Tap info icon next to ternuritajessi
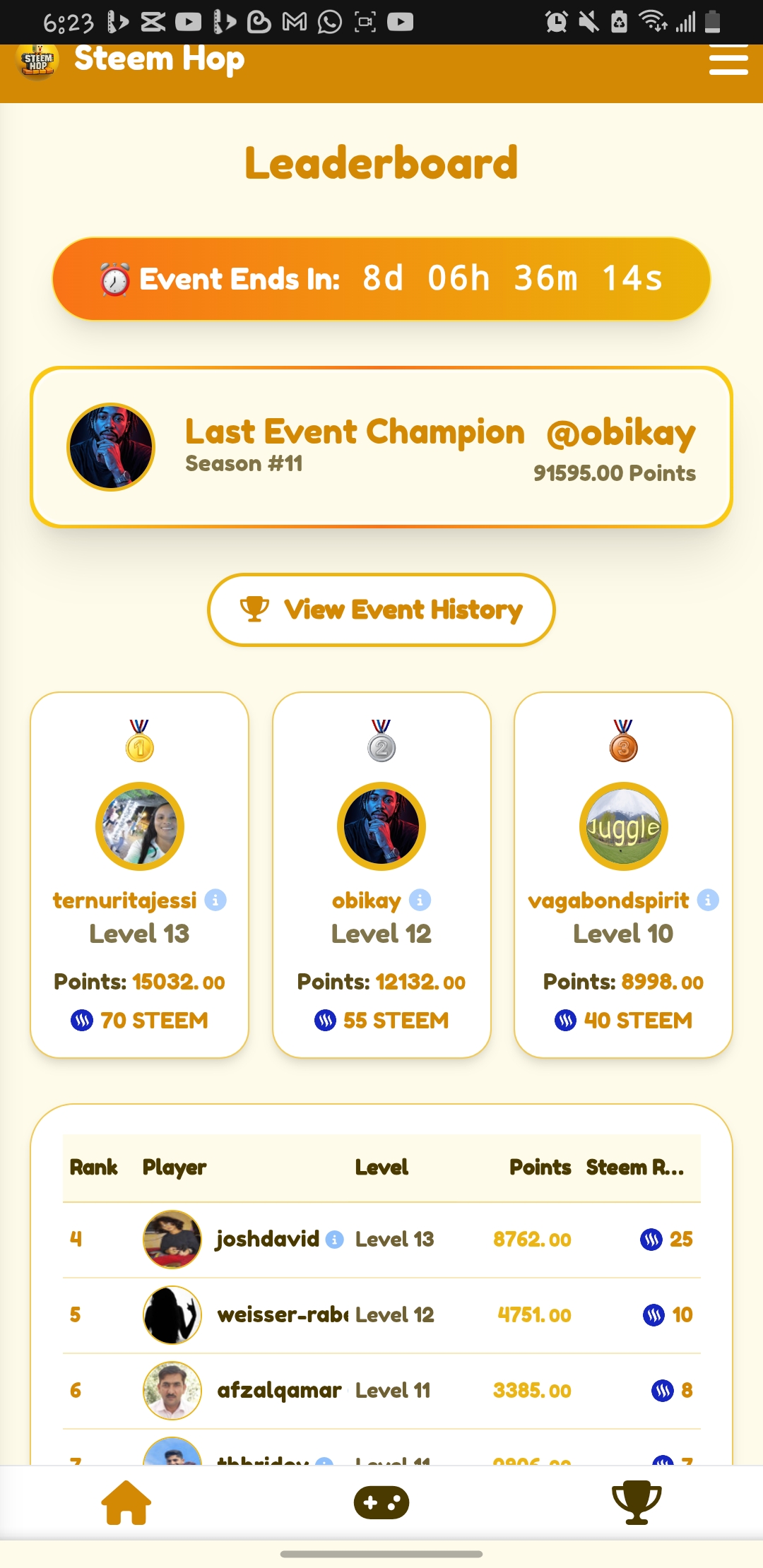The width and height of the screenshot is (763, 1568). click(x=215, y=901)
